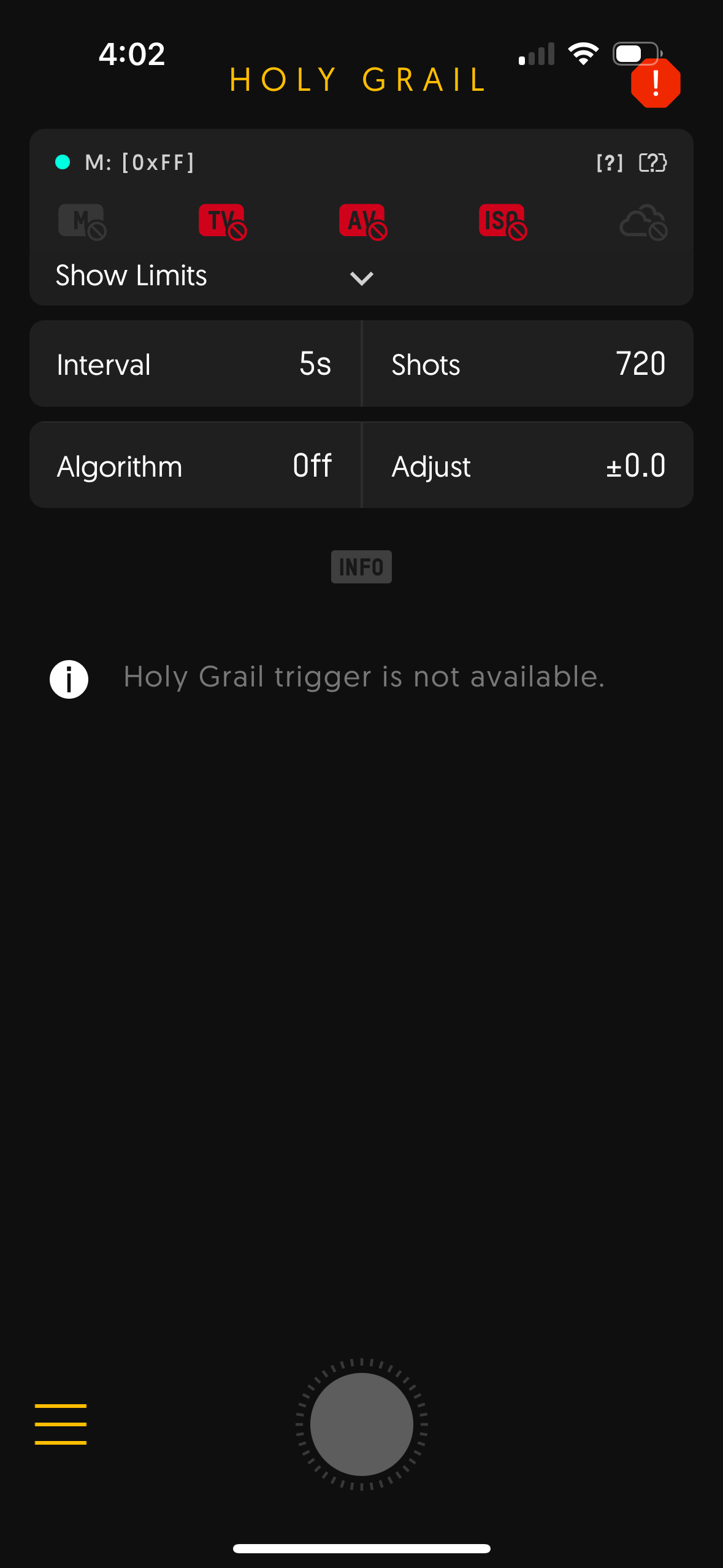Viewport: 723px width, 1568px height.
Task: Tap the INFO button
Action: tap(361, 567)
